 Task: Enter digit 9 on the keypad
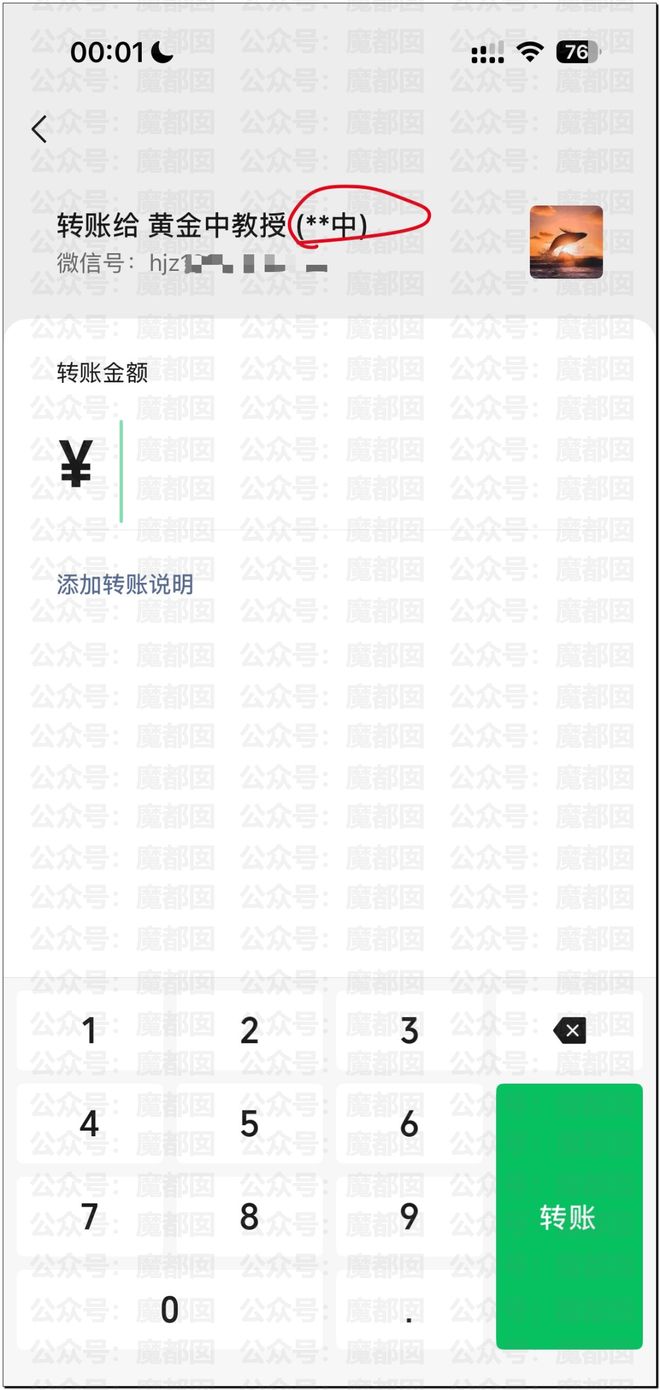point(409,1217)
